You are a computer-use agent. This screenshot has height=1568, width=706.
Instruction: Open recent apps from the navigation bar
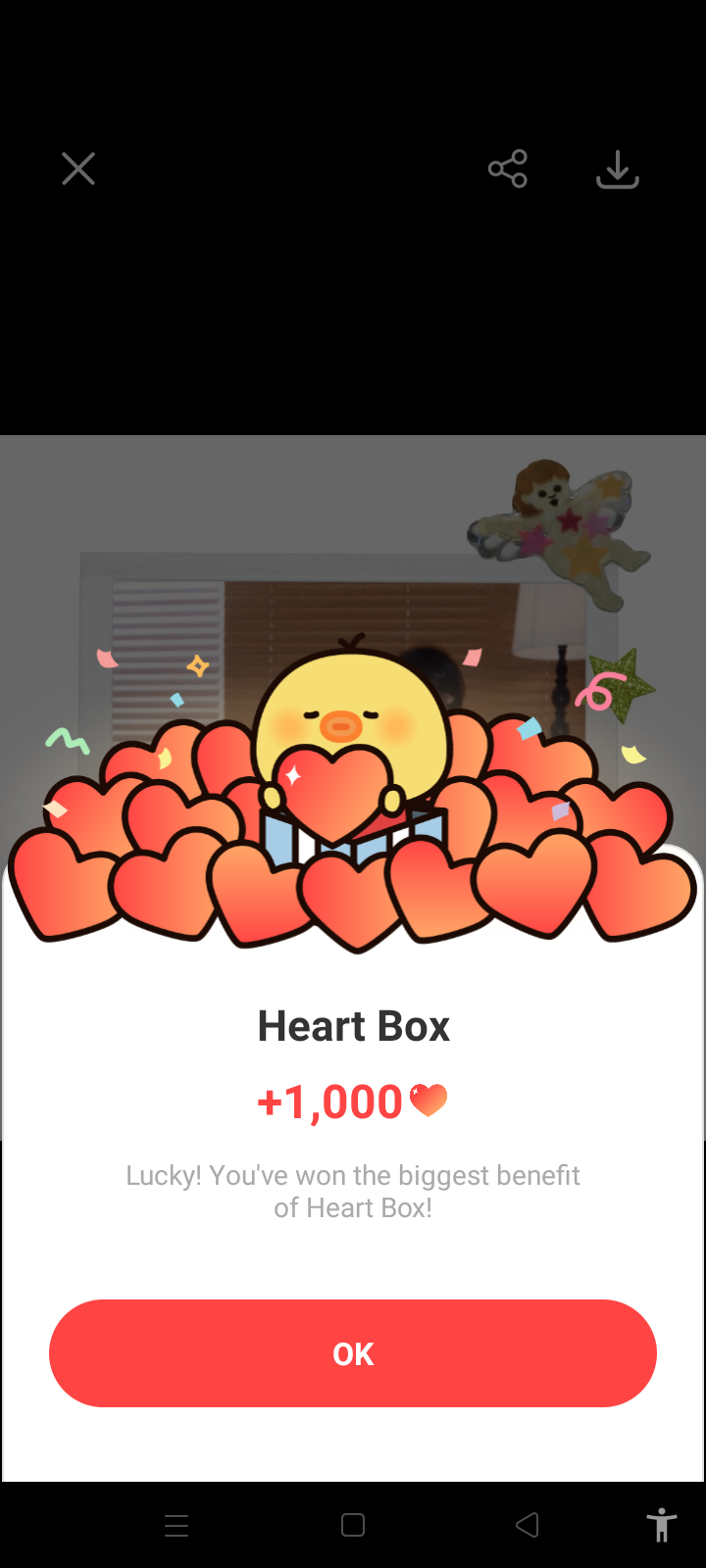tap(176, 1525)
